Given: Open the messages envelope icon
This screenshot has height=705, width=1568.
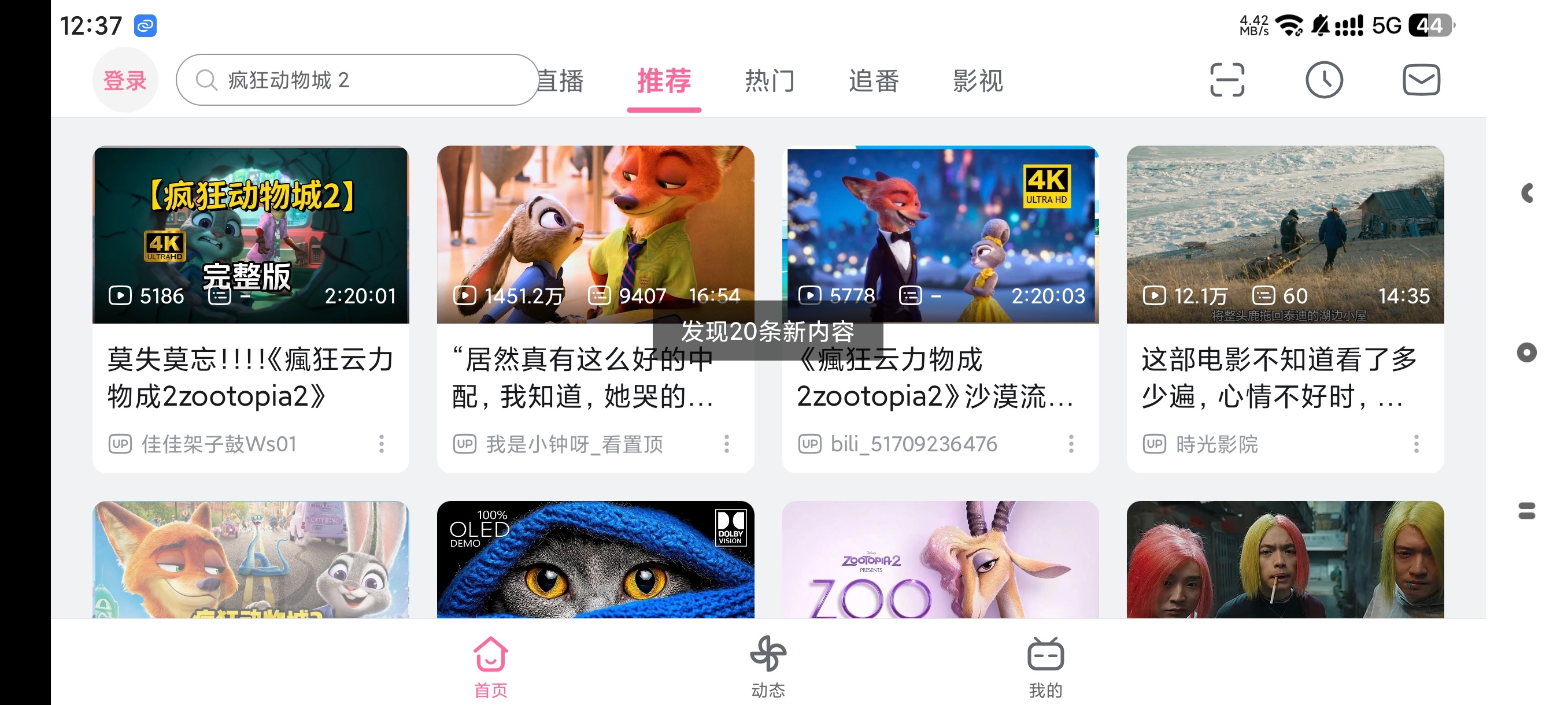Looking at the screenshot, I should coord(1421,80).
